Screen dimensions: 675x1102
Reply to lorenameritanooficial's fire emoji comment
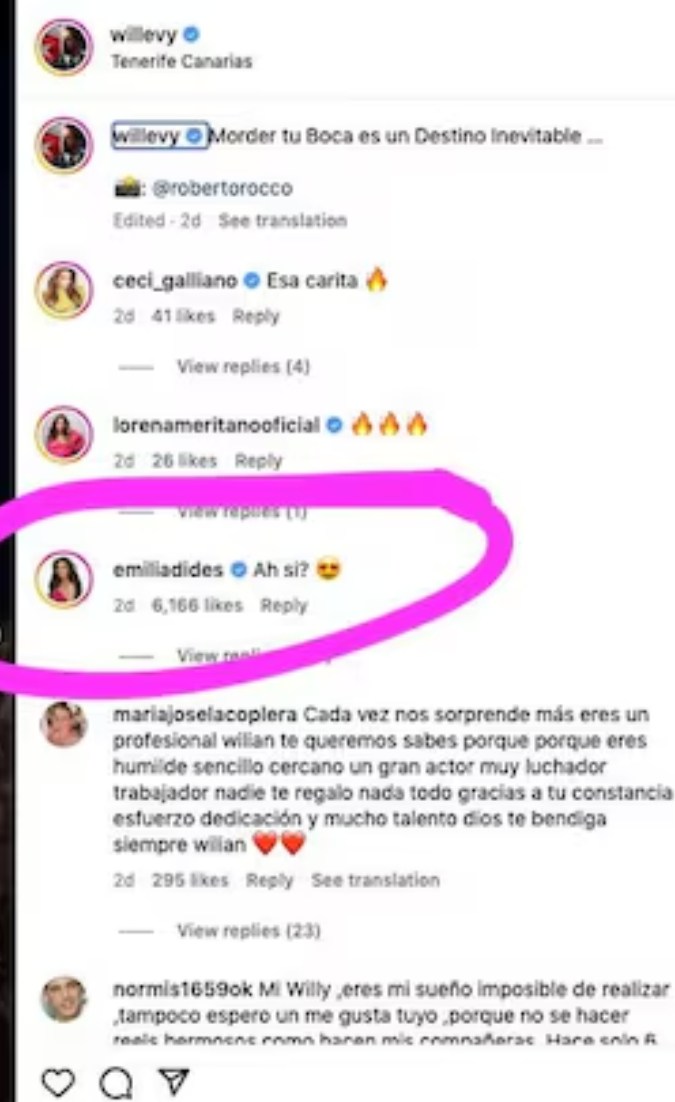click(x=258, y=461)
